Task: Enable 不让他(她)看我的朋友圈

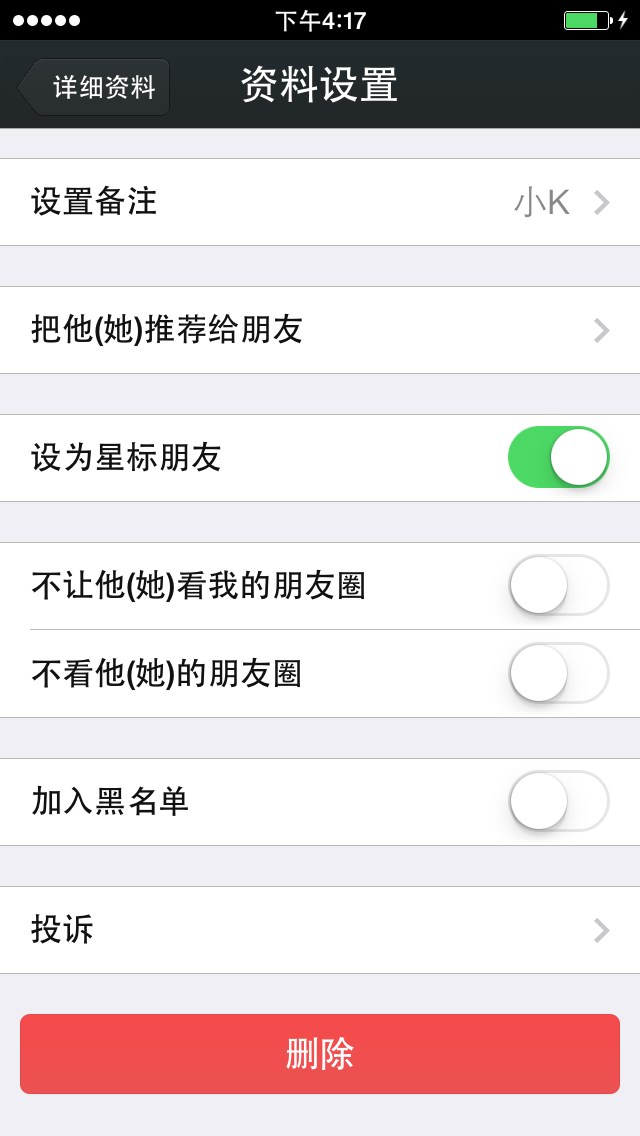Action: click(559, 585)
